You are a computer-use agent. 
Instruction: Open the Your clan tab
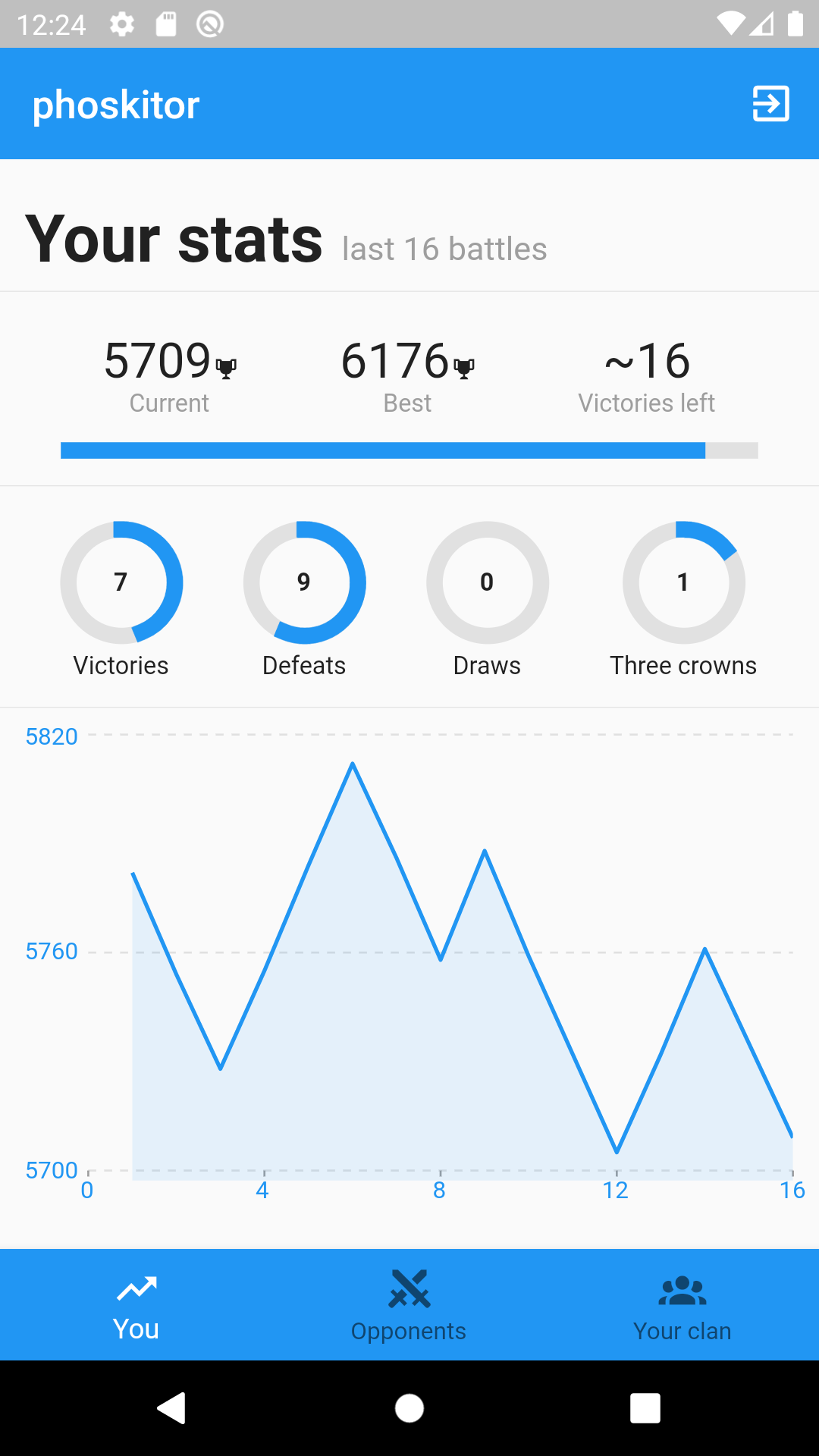tap(682, 1305)
